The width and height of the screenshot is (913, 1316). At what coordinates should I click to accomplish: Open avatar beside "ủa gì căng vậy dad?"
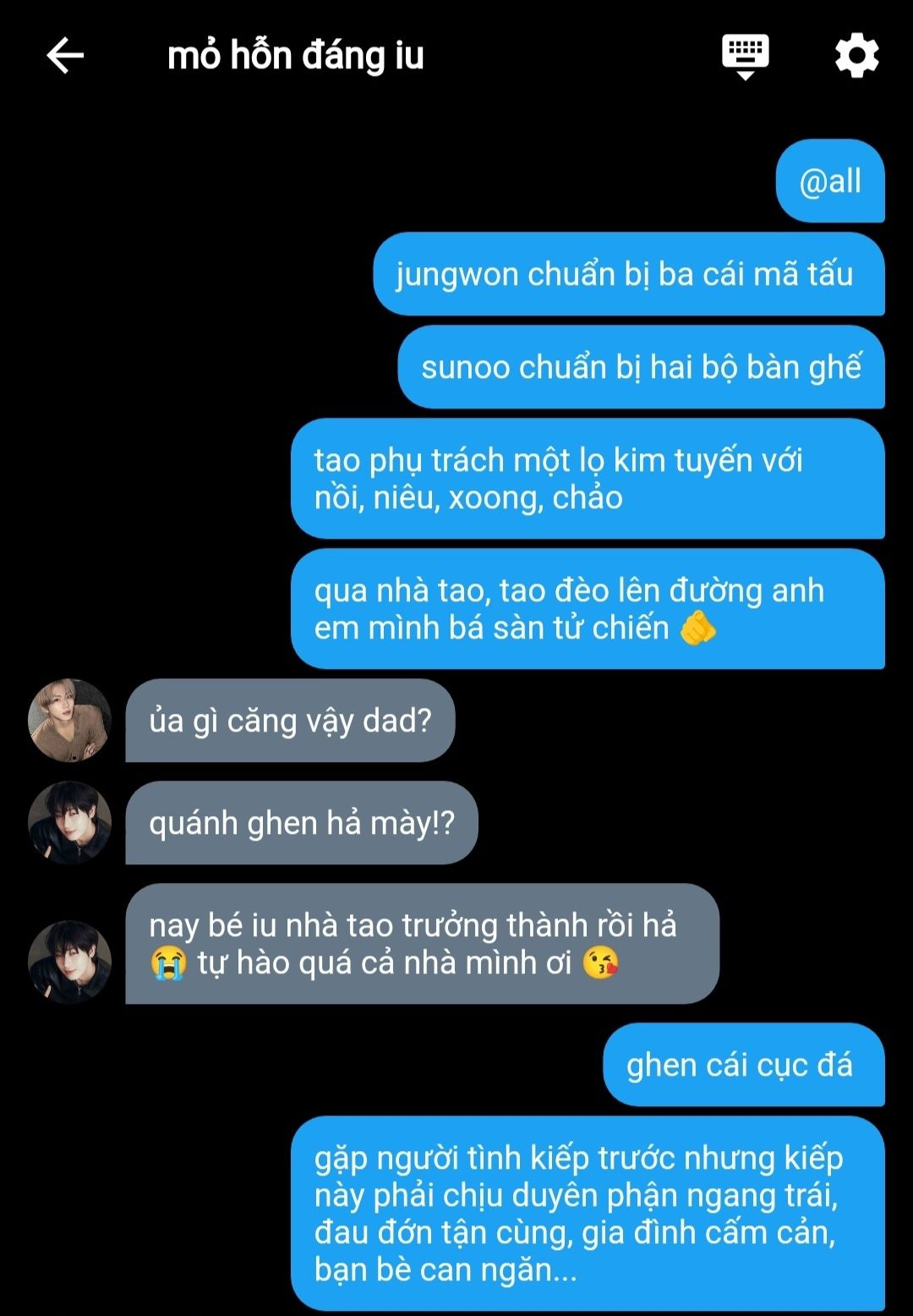coord(70,721)
